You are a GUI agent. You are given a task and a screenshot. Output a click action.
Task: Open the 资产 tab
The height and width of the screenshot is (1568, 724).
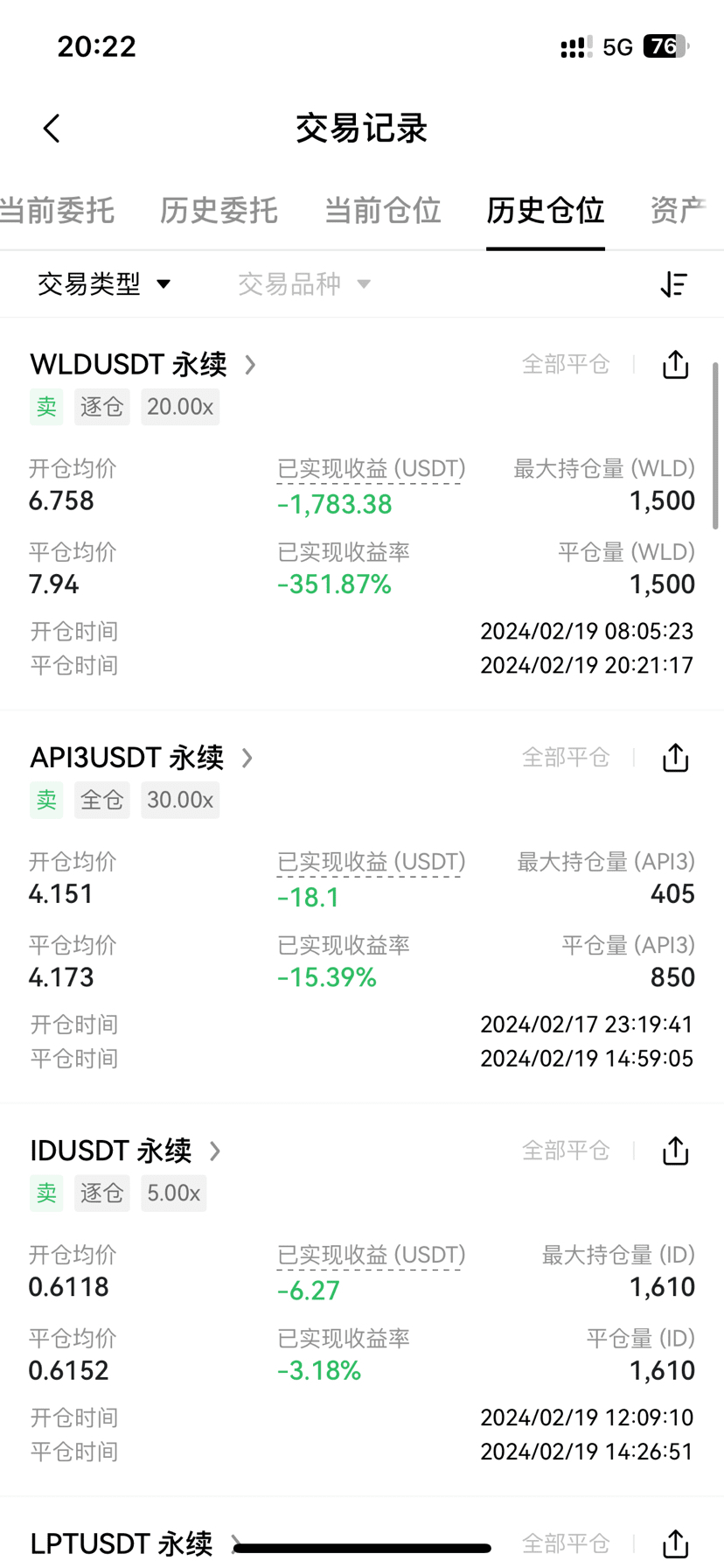678,211
